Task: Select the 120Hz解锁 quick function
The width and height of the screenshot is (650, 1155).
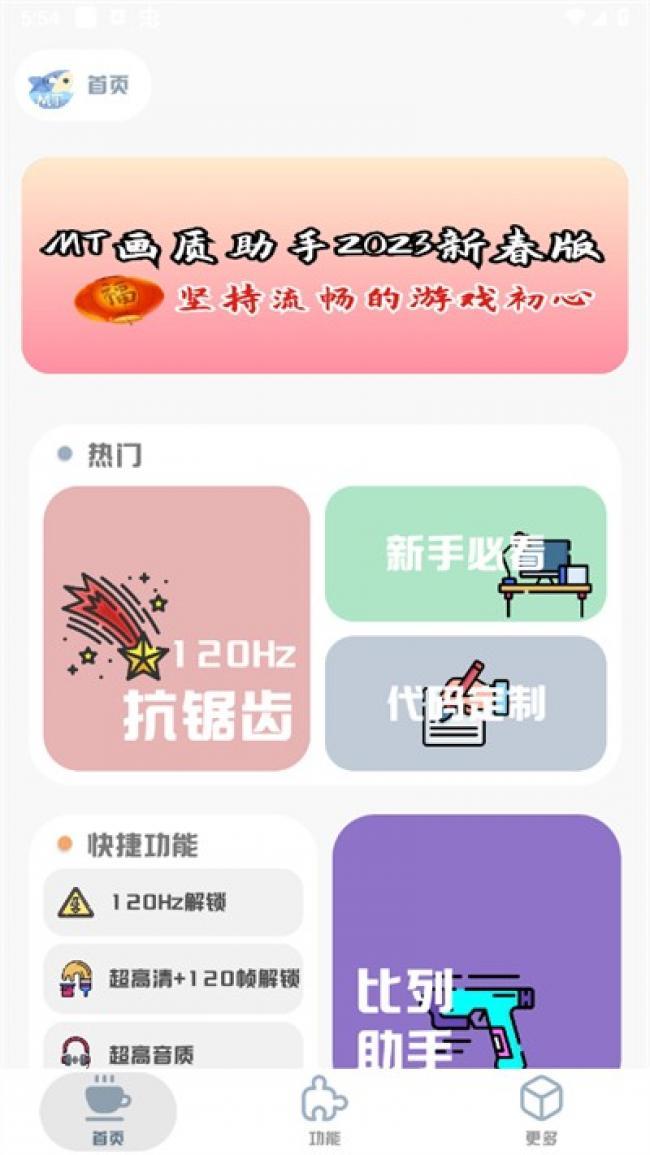Action: coord(173,902)
